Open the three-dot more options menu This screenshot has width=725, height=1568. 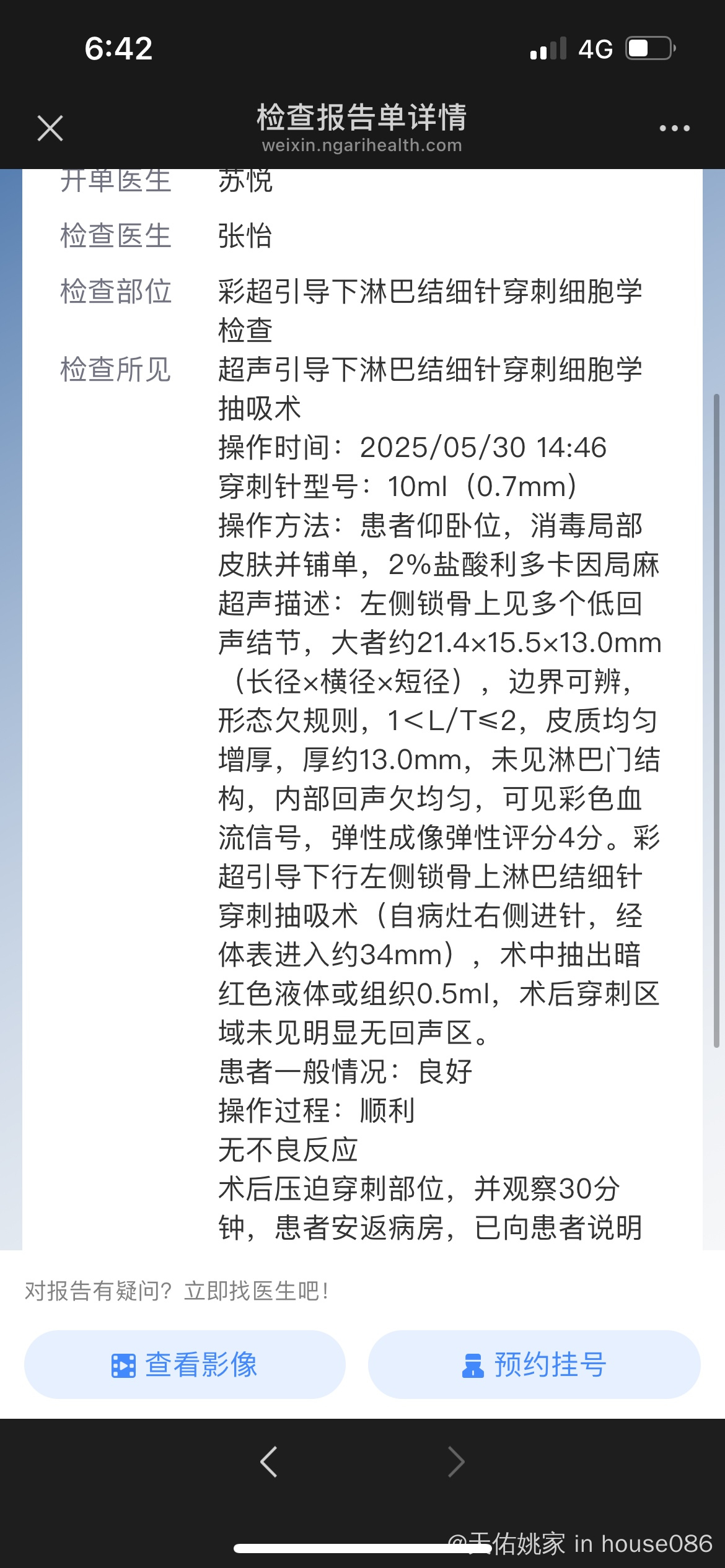(674, 128)
